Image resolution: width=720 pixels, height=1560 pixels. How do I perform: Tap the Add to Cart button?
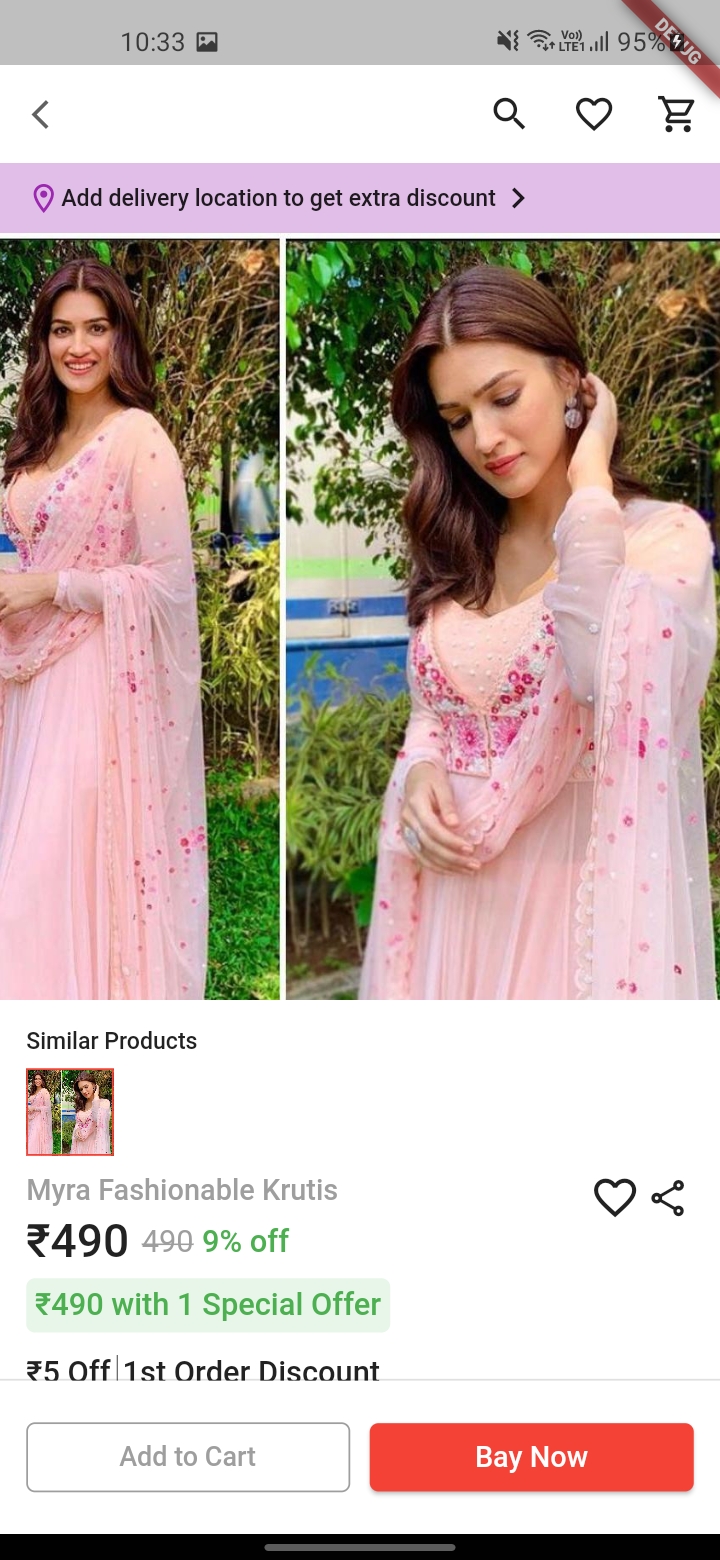188,1457
